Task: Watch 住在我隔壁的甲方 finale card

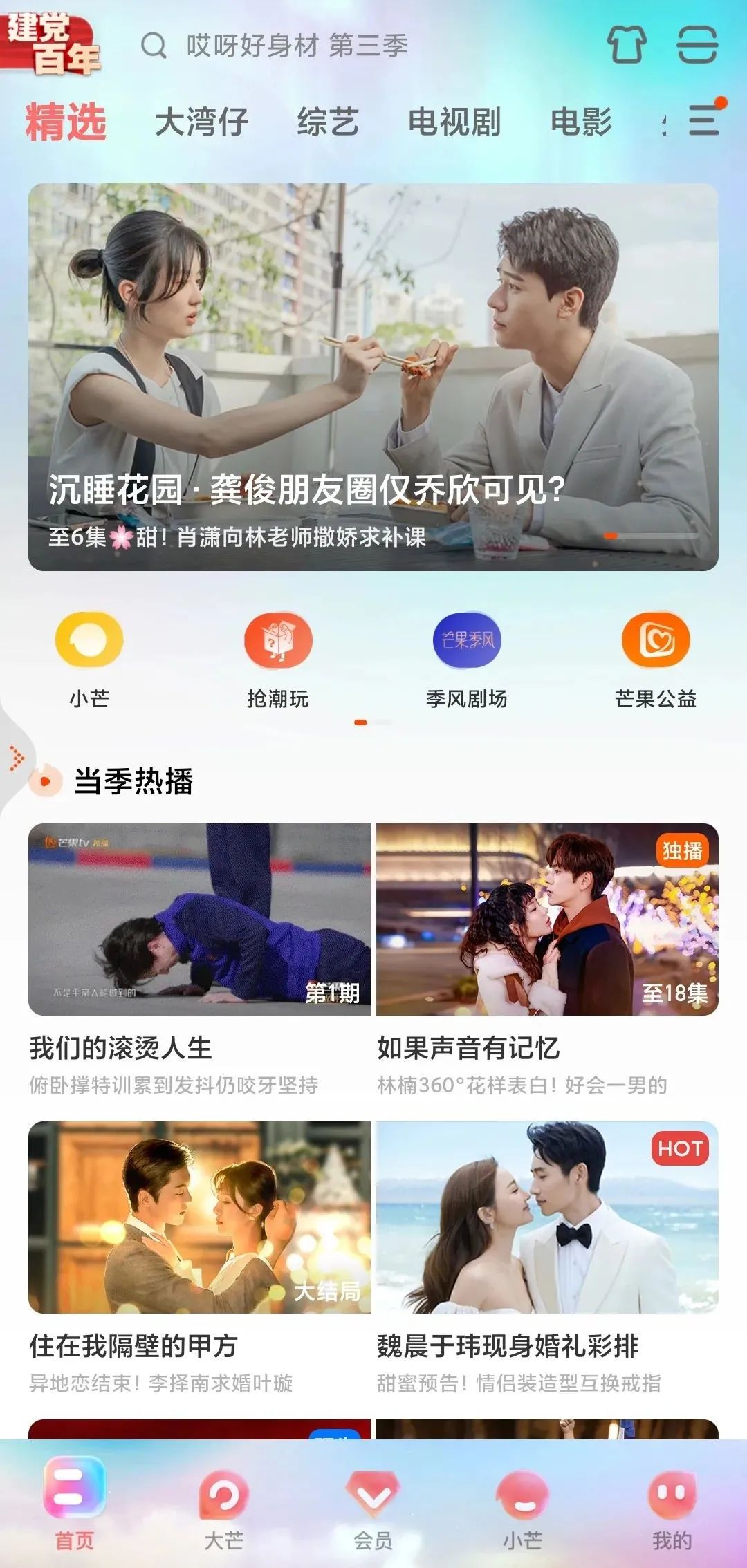Action: pyautogui.click(x=199, y=1217)
